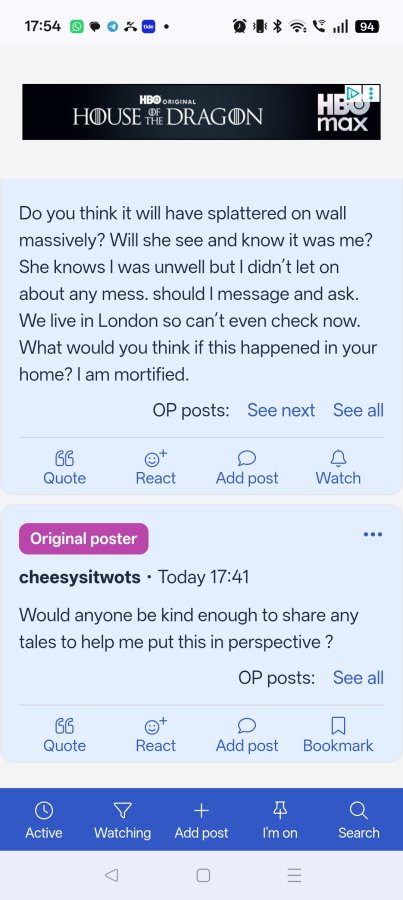Open the House of the Dragon ad banner
Image resolution: width=403 pixels, height=900 pixels.
pos(201,111)
